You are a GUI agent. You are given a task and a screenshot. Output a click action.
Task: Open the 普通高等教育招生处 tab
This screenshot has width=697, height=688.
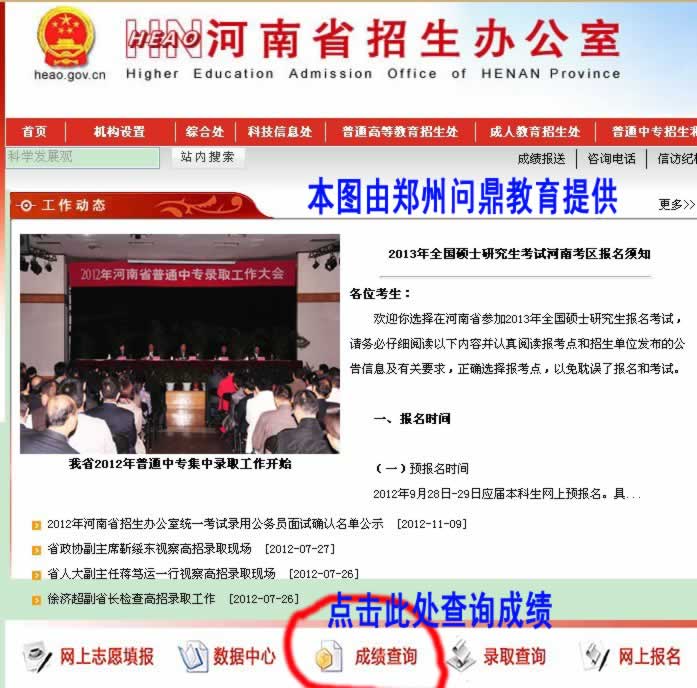(399, 132)
